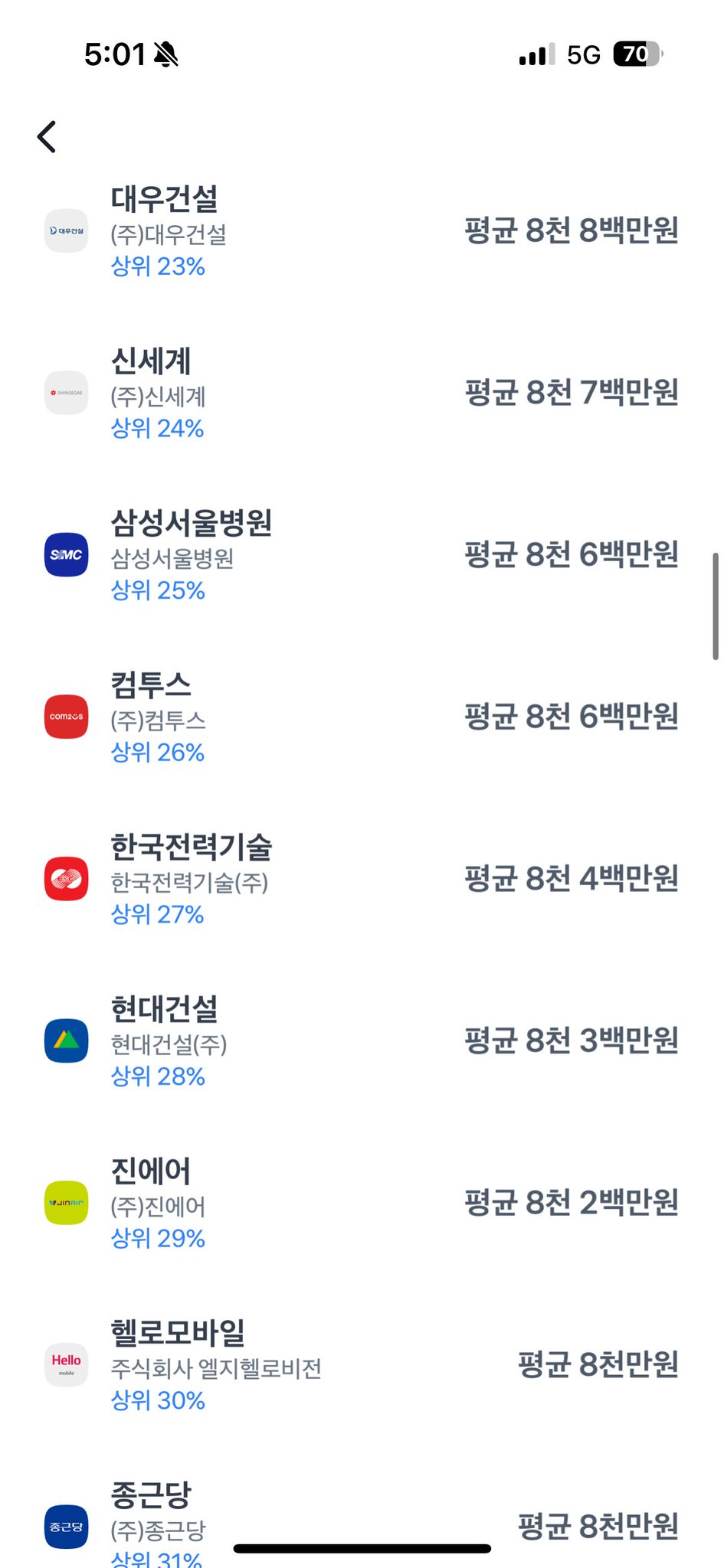The width and height of the screenshot is (724, 1568).
Task: View 삼성서울병원 salary details
Action: (x=362, y=555)
